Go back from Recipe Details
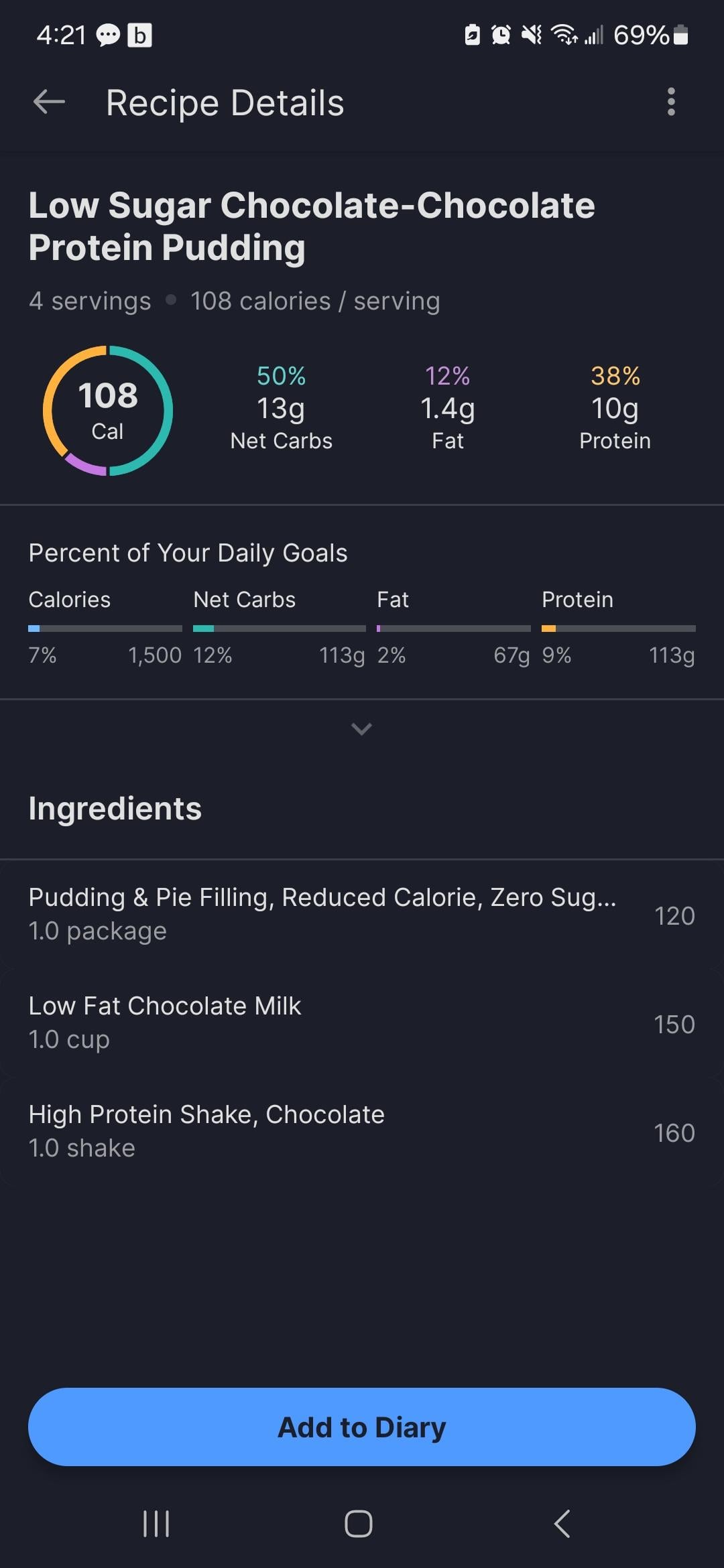The image size is (724, 1568). click(49, 103)
